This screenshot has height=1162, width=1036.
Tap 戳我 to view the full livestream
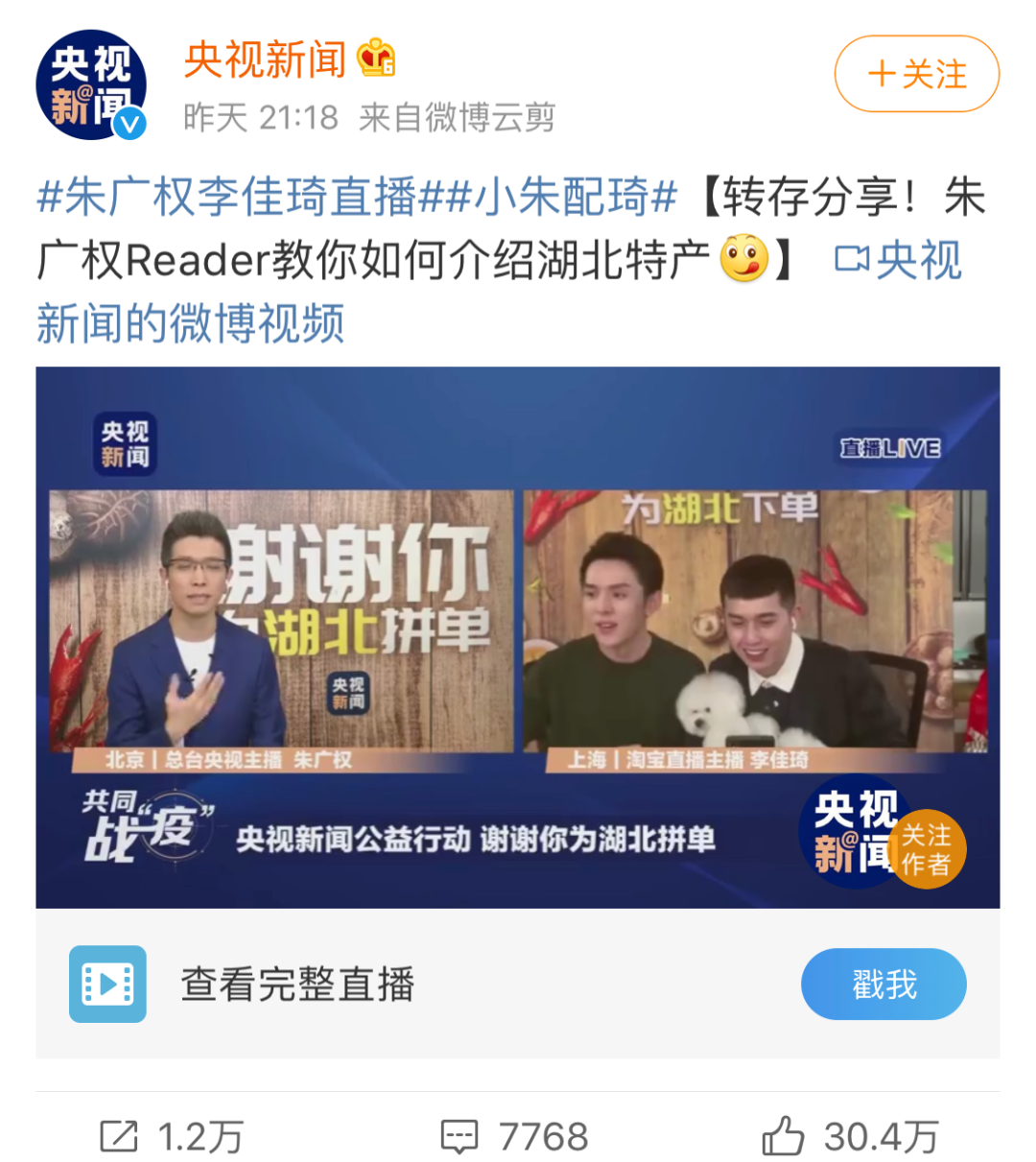pyautogui.click(x=883, y=984)
